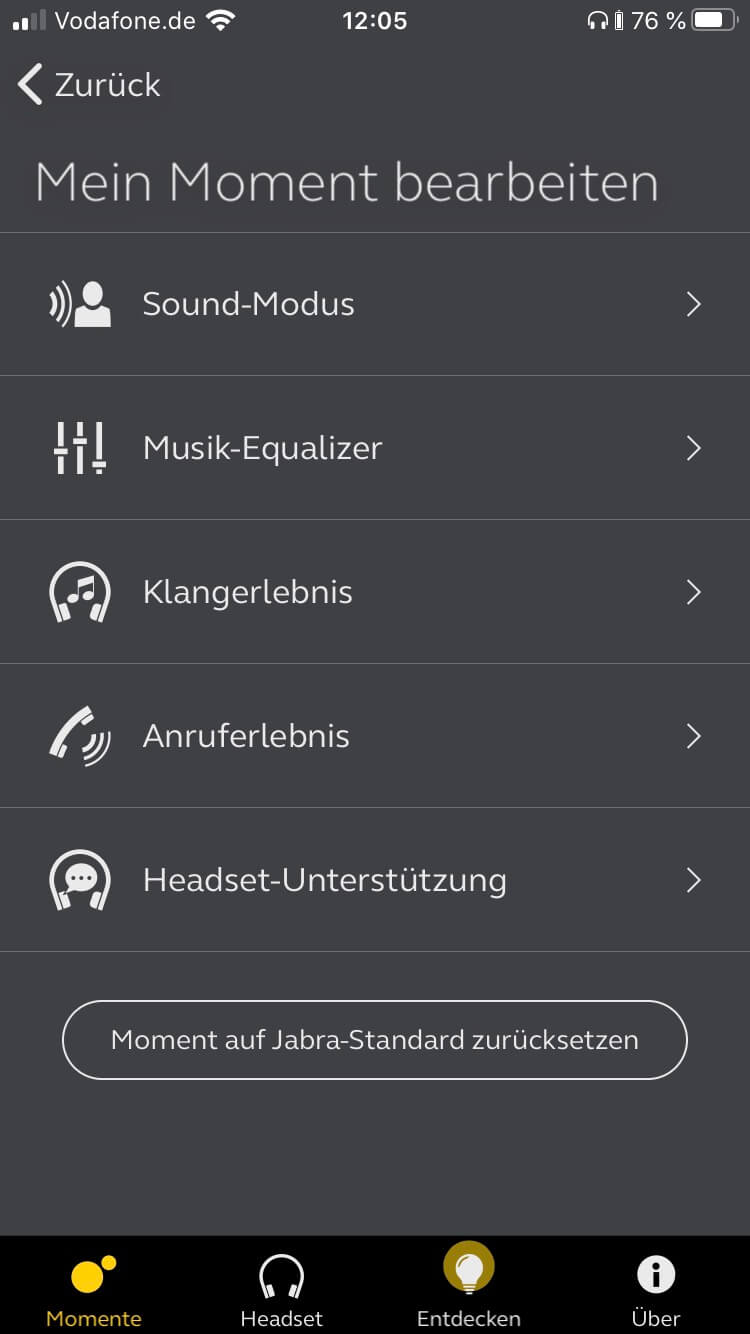Open the Sound-Modus settings
750x1334 pixels.
[x=375, y=304]
